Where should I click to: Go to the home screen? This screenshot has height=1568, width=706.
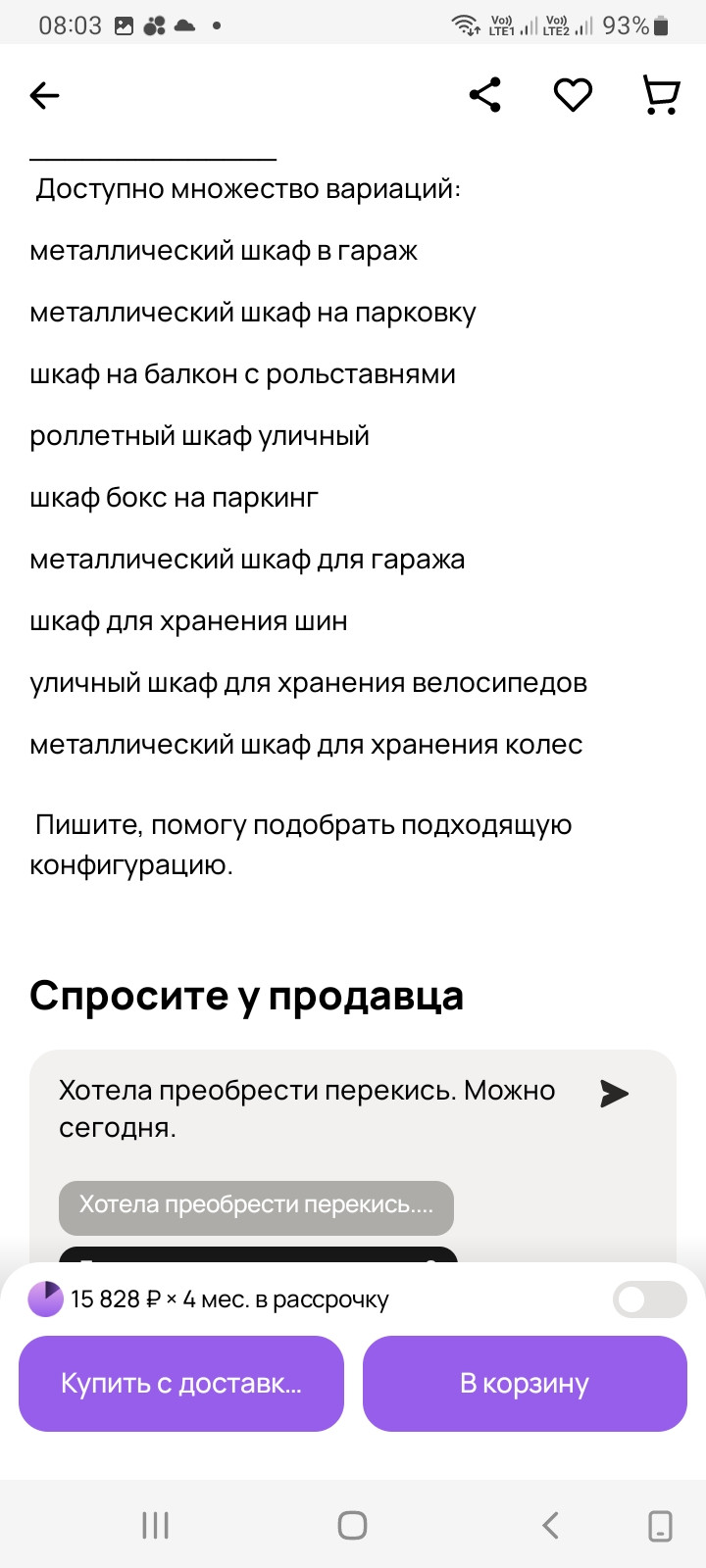click(x=352, y=1525)
